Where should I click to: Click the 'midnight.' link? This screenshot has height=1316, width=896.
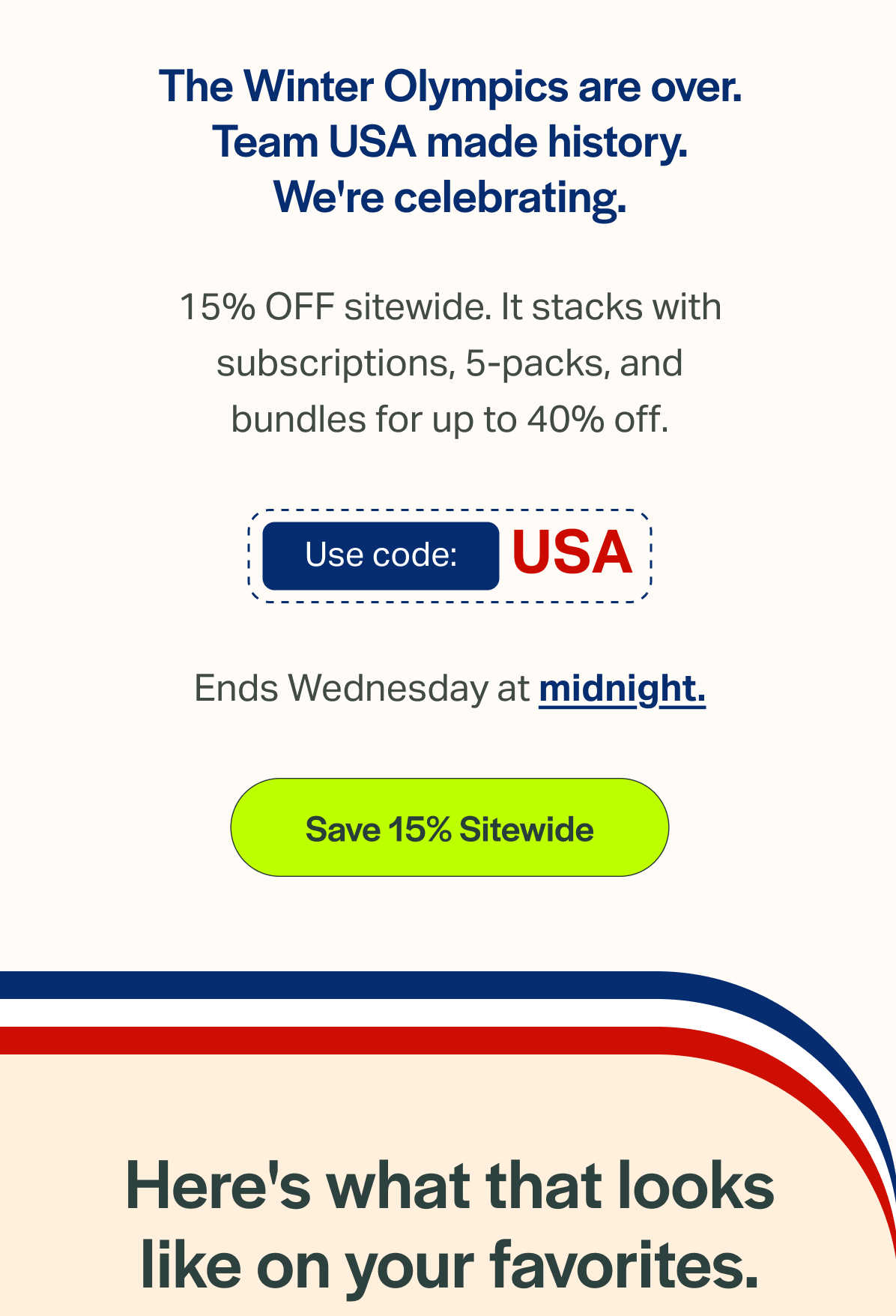click(623, 688)
